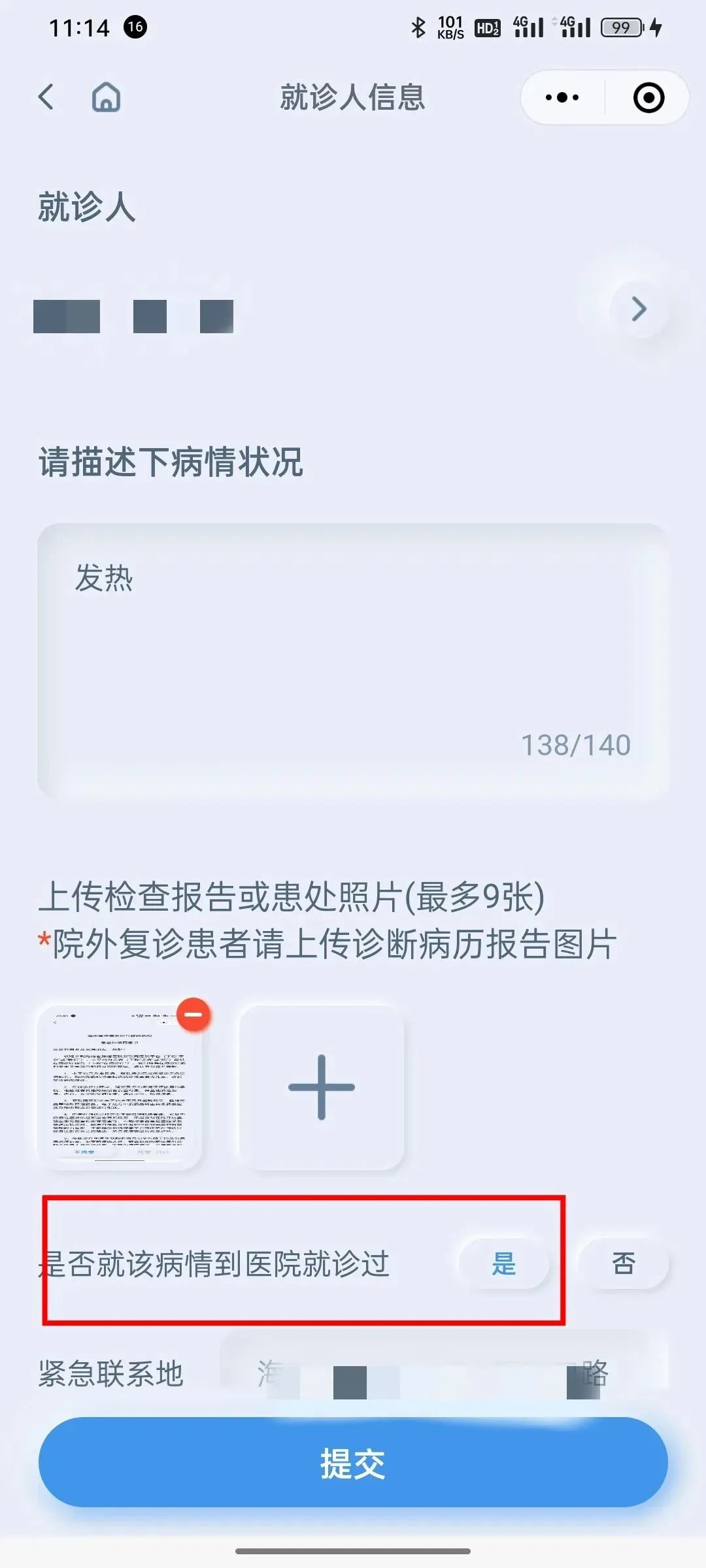Image resolution: width=706 pixels, height=1568 pixels.
Task: Go back to the previous page
Action: 46,97
